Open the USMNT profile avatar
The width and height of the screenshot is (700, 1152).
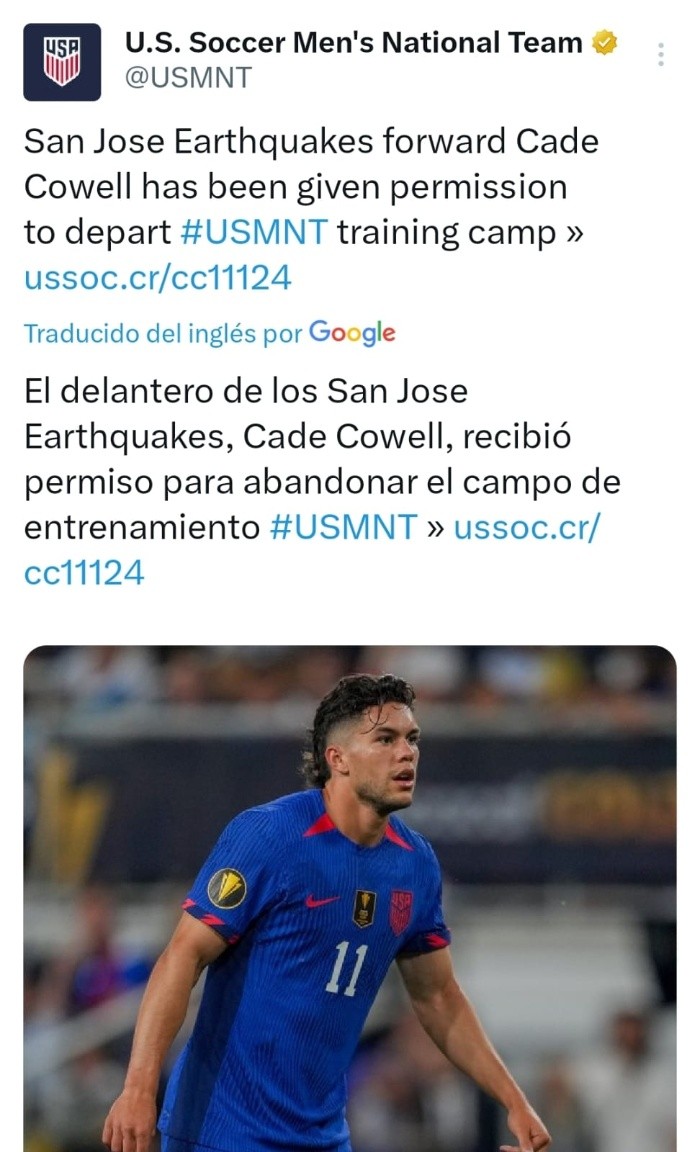click(x=62, y=62)
